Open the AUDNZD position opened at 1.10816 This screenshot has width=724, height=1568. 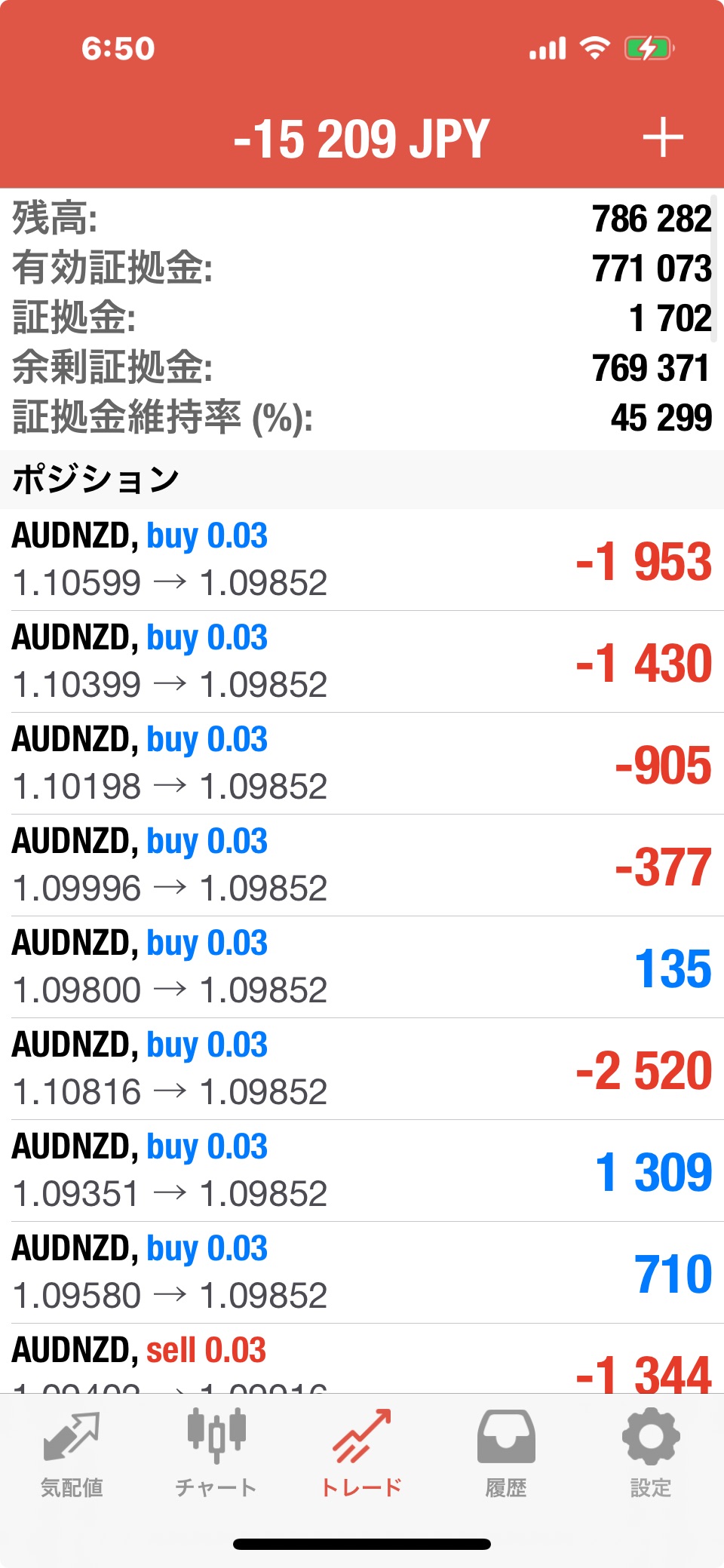click(x=362, y=1069)
